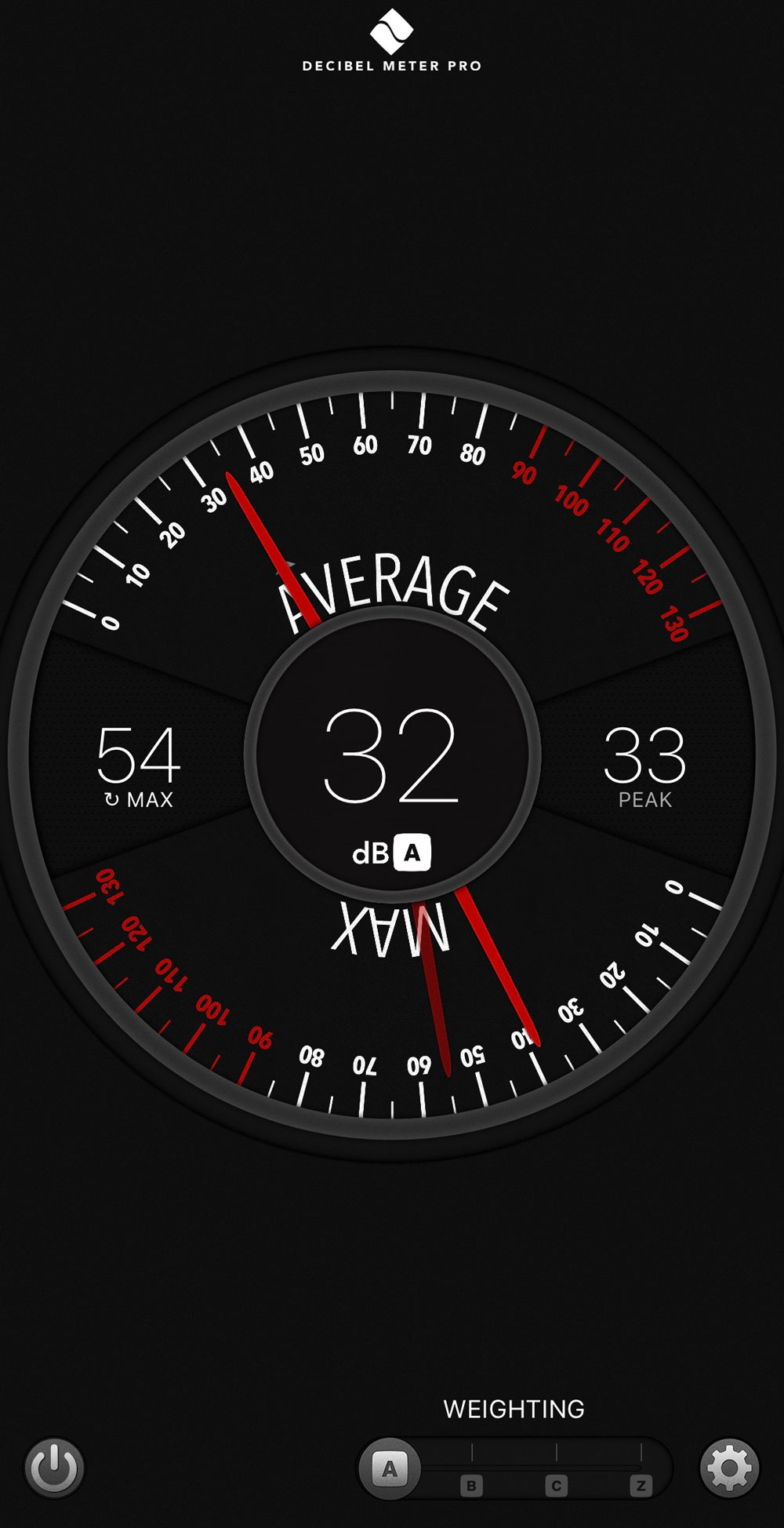This screenshot has height=1528, width=784.
Task: Select B weighting
Action: click(x=471, y=1484)
